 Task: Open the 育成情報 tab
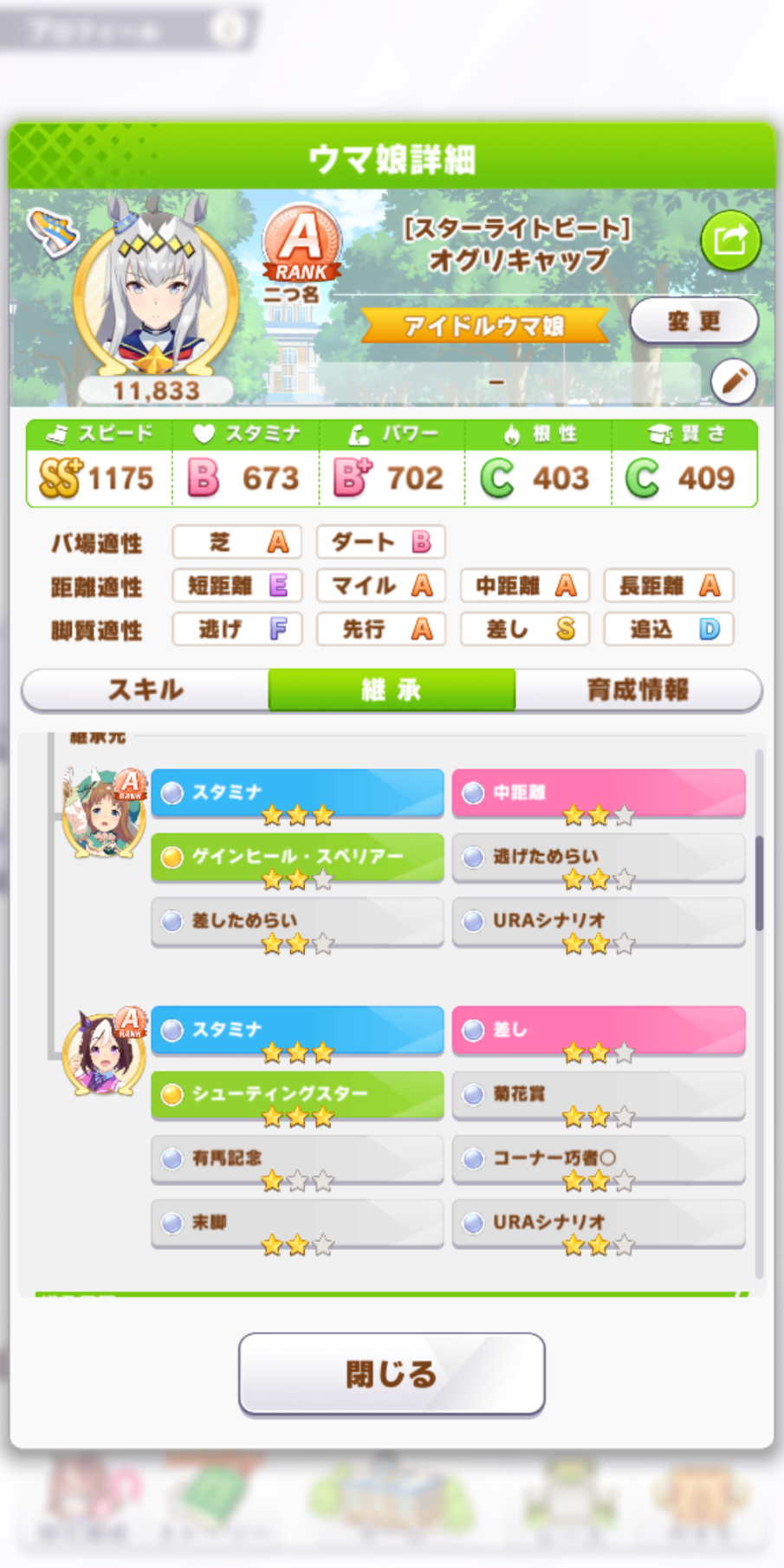(x=638, y=690)
